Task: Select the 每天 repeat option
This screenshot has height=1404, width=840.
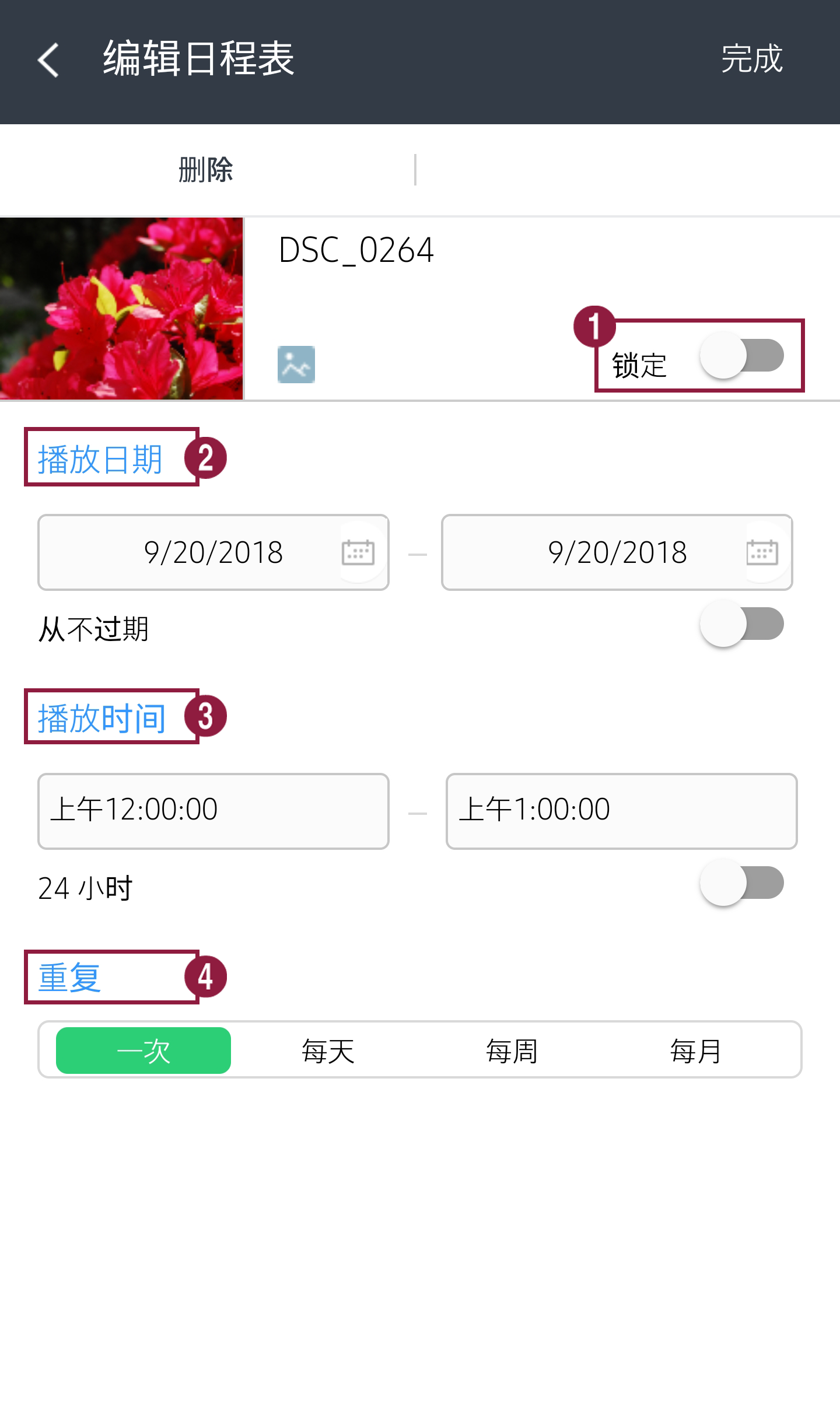Action: (x=328, y=1051)
